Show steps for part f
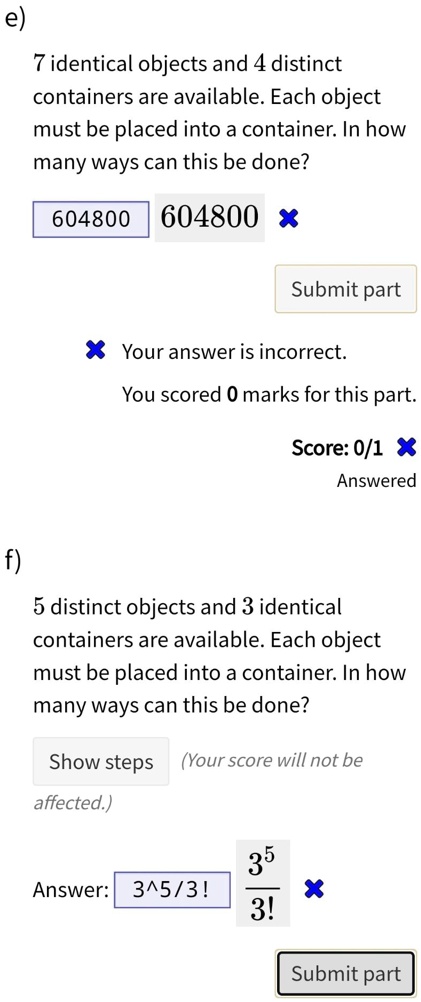This screenshot has height=1002, width=421. coord(101,761)
